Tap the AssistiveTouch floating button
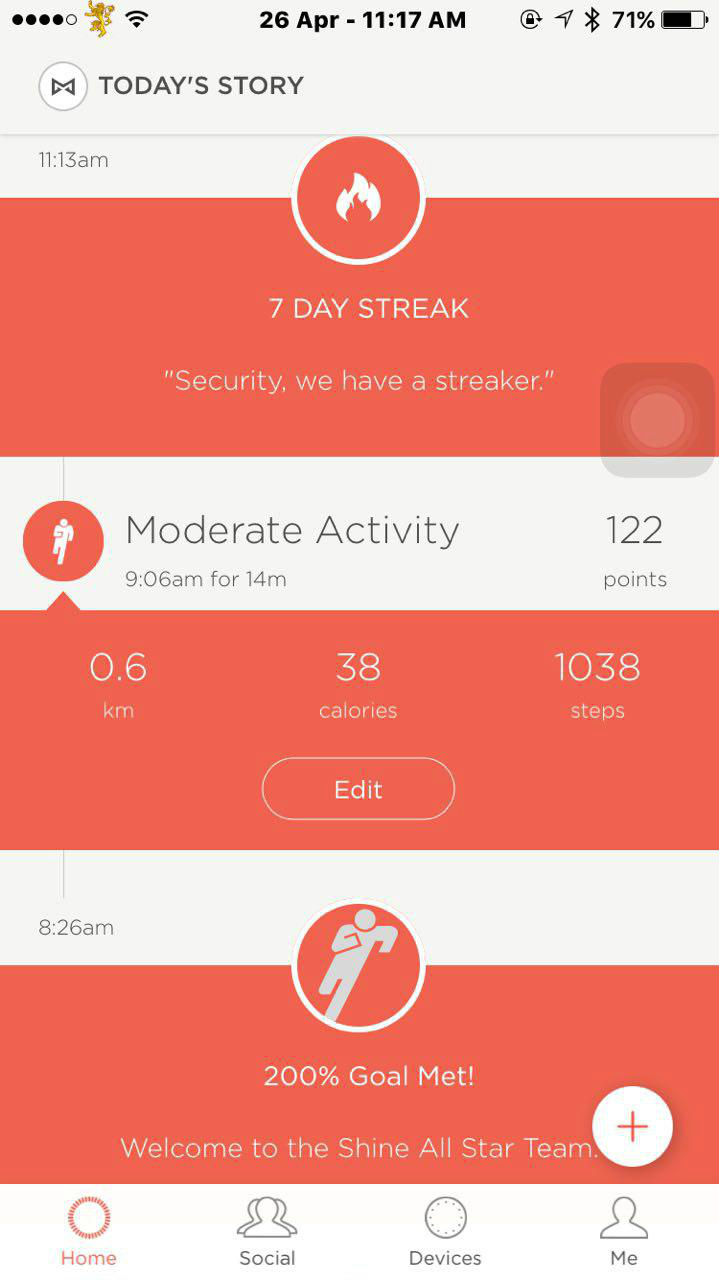Image resolution: width=719 pixels, height=1280 pixels. tap(657, 420)
